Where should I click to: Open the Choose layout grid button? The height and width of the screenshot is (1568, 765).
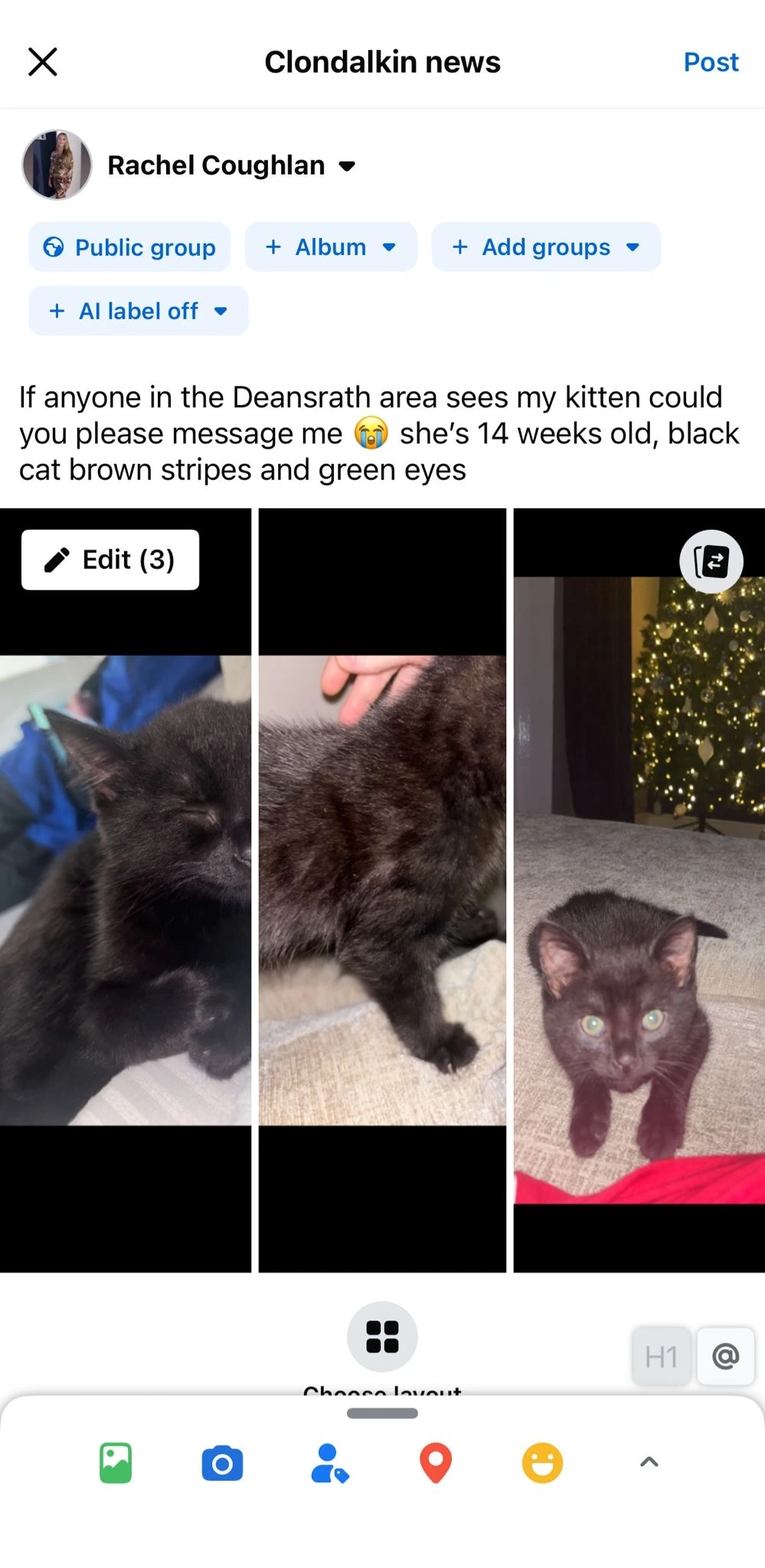pos(382,1337)
